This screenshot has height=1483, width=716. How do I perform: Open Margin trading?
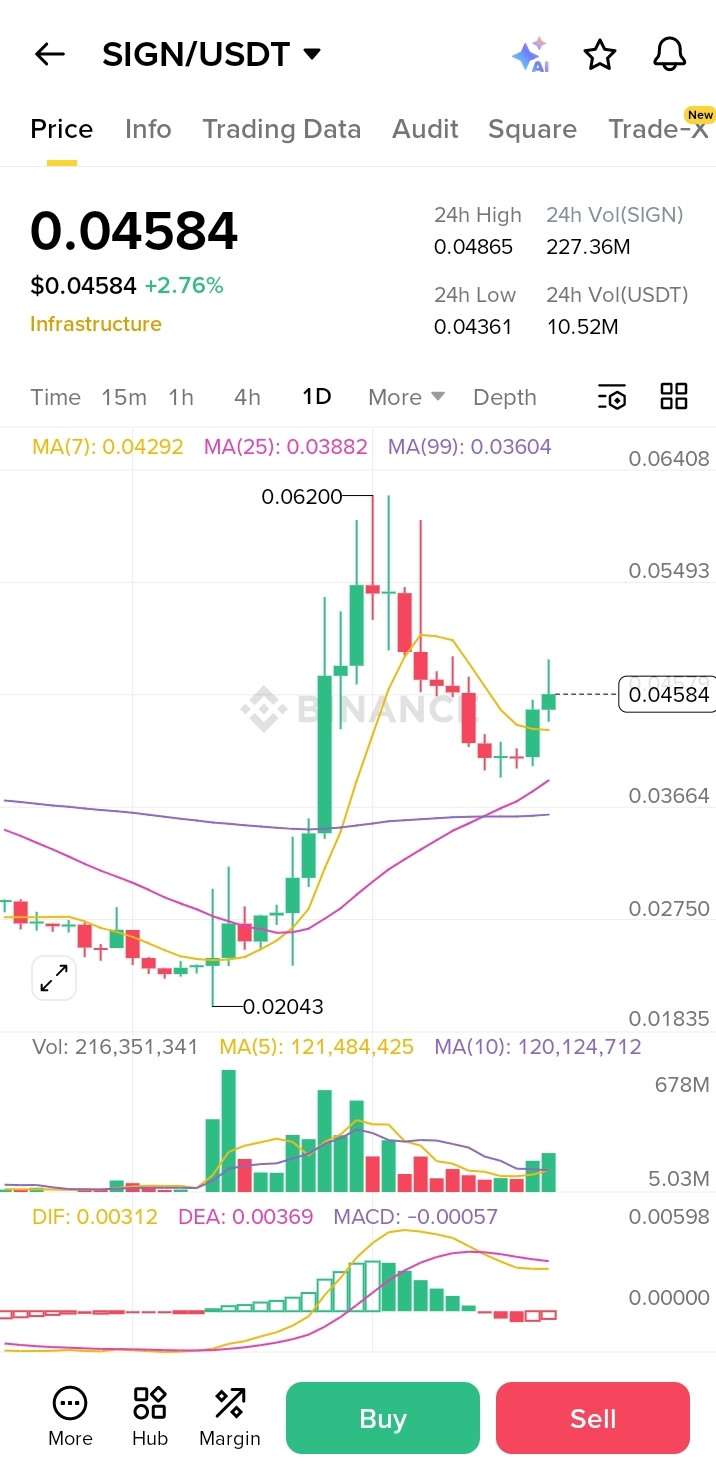pyautogui.click(x=230, y=1417)
